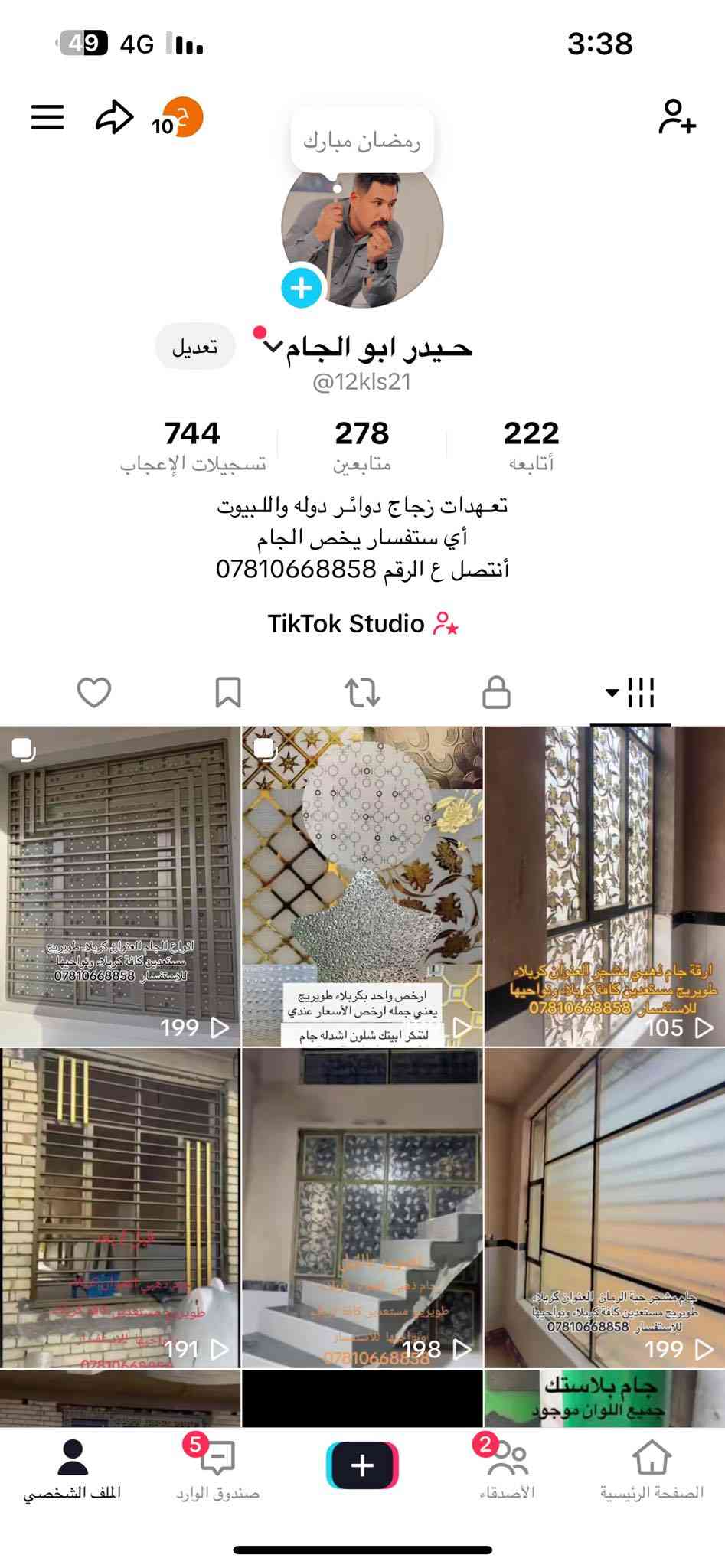The image size is (725, 1568).
Task: Play the staircase video with 198 views
Action: click(x=362, y=1207)
